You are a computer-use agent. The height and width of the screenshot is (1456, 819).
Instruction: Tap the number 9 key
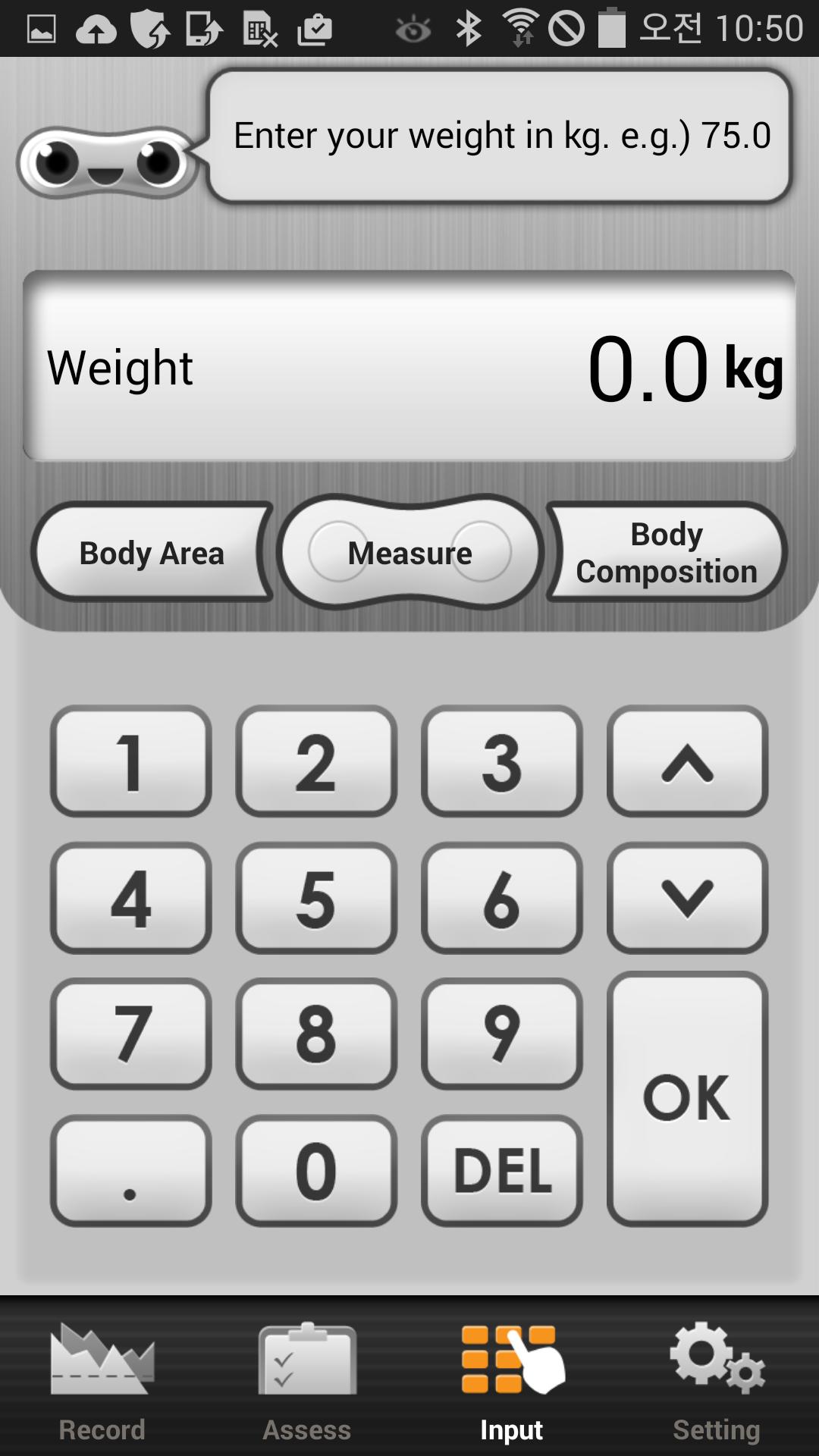point(501,1034)
